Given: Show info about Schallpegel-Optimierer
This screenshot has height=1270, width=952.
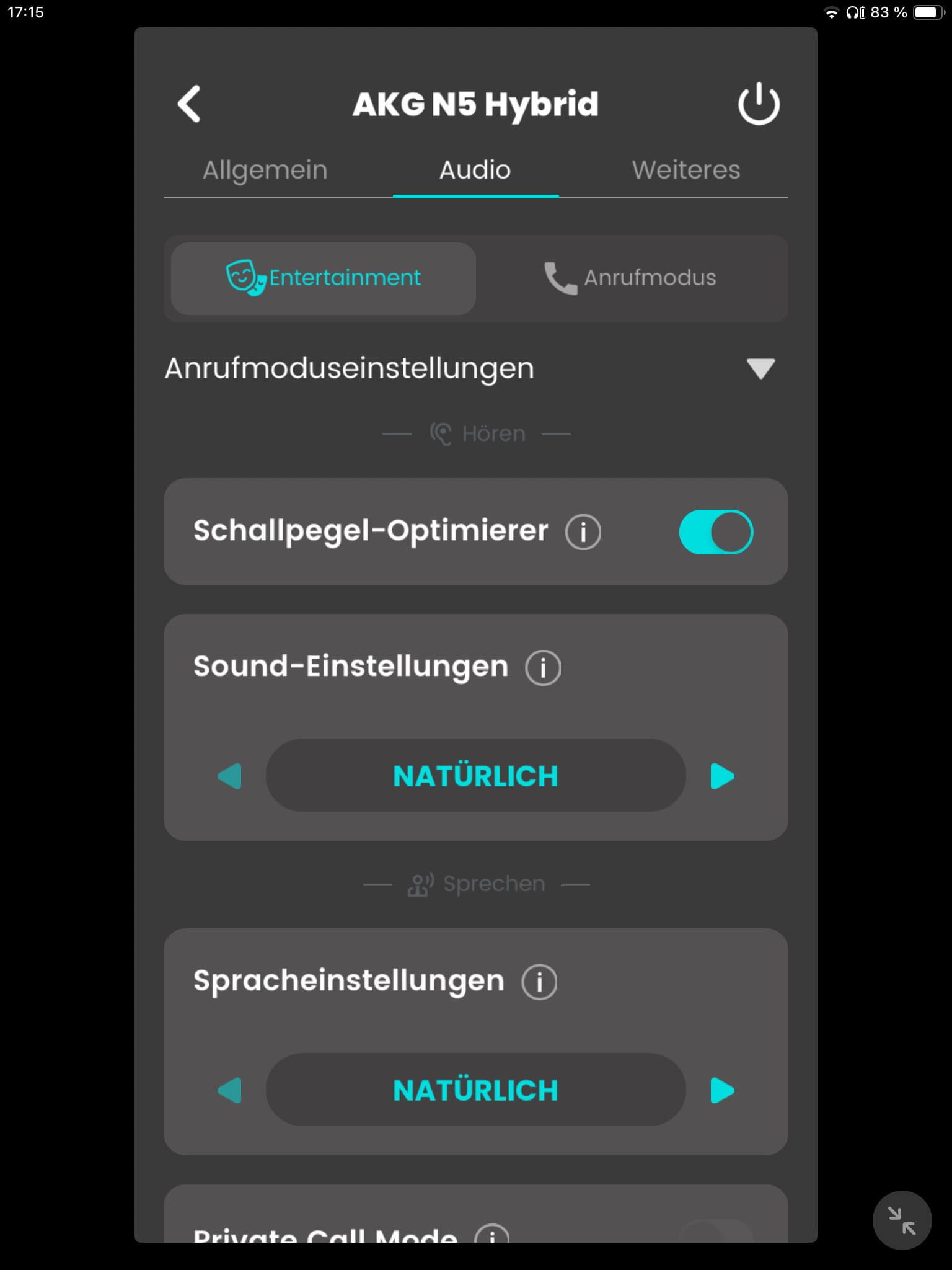Looking at the screenshot, I should pyautogui.click(x=583, y=532).
